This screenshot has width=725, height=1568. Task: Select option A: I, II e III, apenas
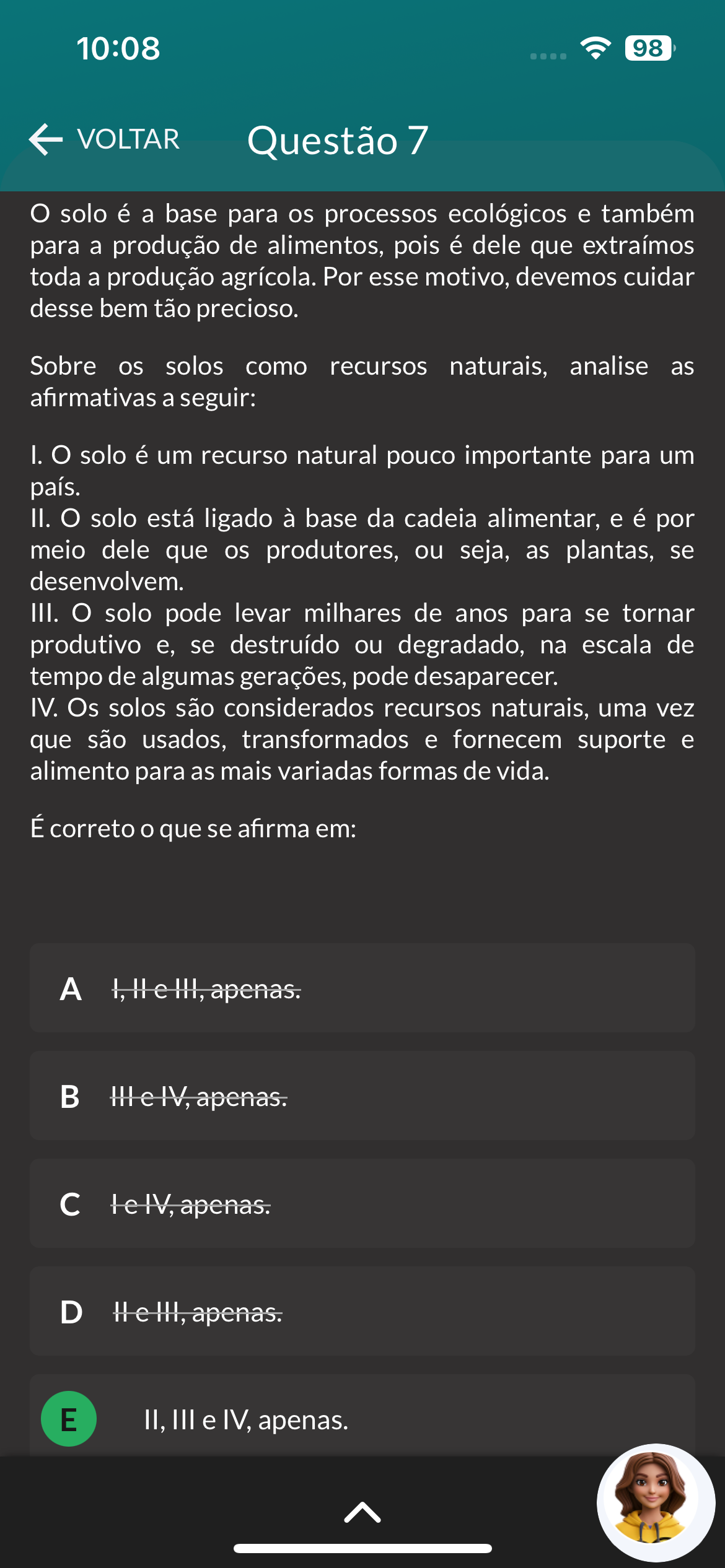[x=362, y=988]
